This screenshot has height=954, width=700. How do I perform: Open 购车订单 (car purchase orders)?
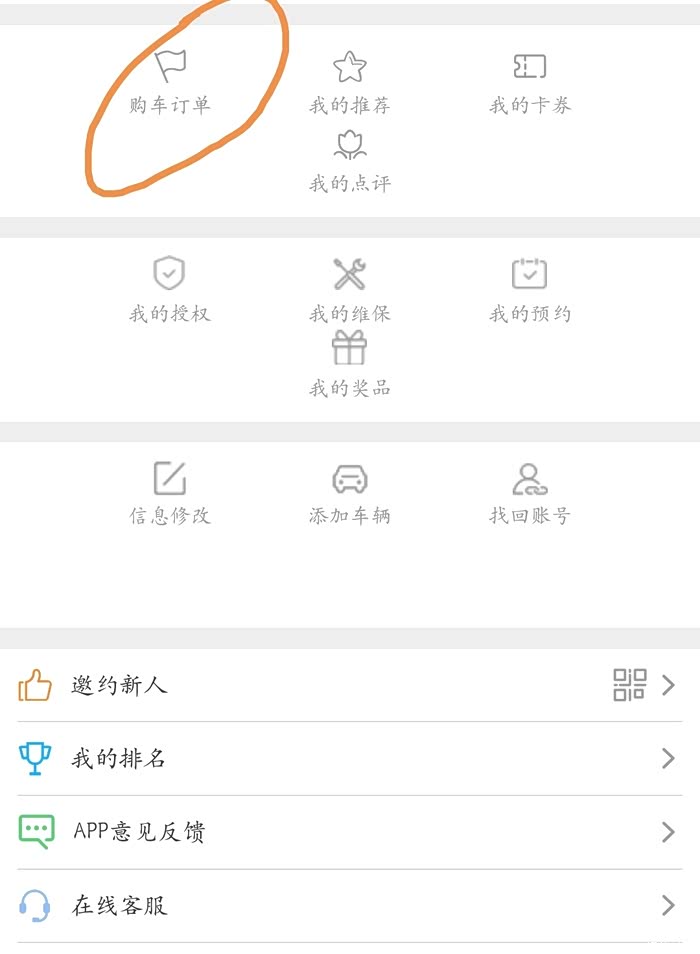tap(170, 82)
